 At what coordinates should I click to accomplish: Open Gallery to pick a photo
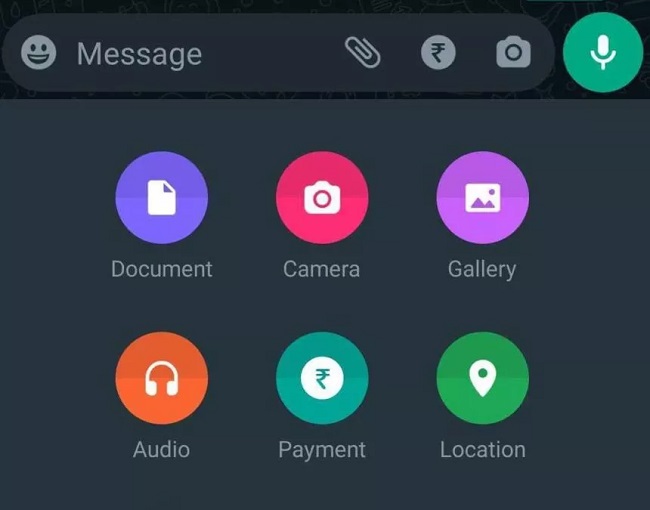tap(482, 198)
